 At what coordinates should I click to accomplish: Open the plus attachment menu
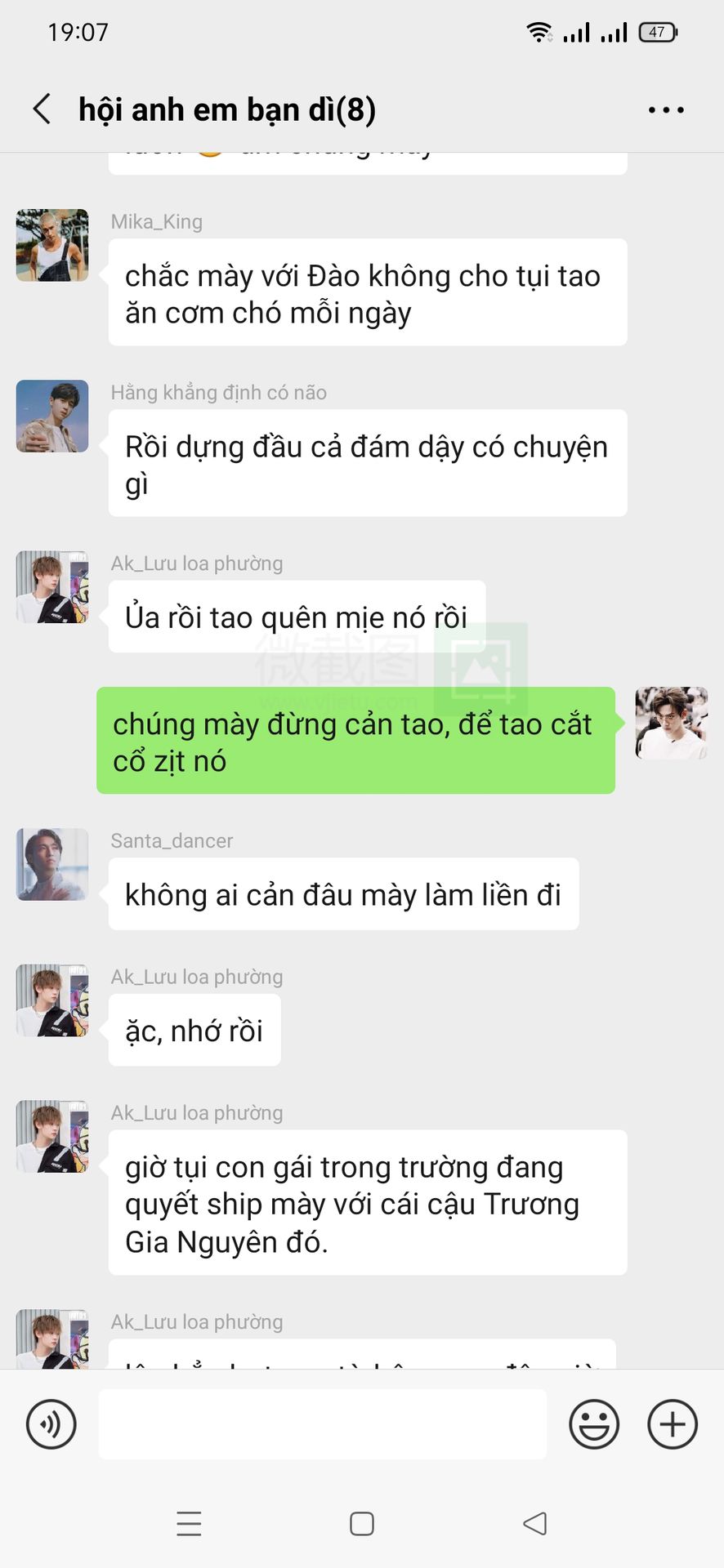coord(673,1424)
